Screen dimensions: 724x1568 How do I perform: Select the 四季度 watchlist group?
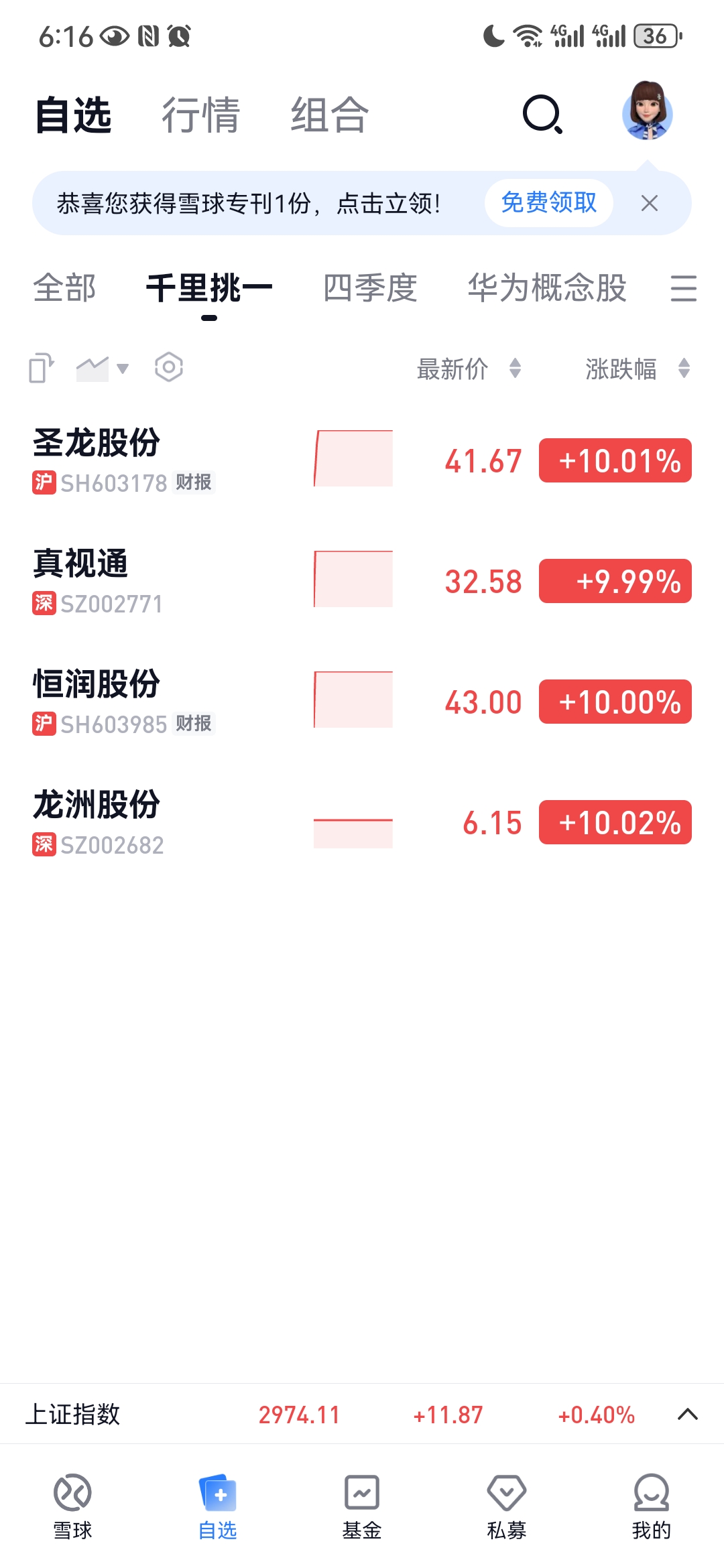tap(370, 288)
